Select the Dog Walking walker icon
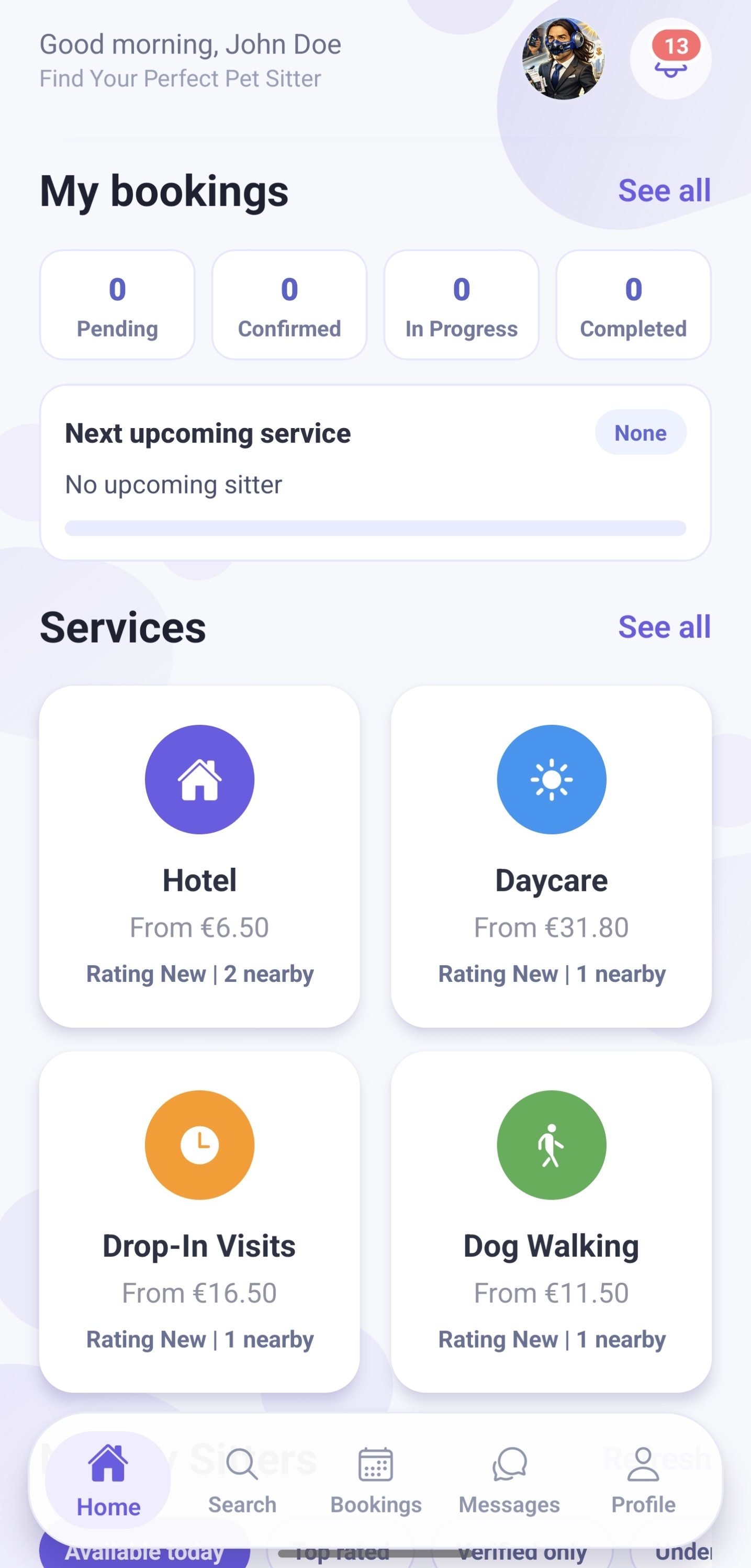This screenshot has height=1568, width=751. coord(552,1145)
